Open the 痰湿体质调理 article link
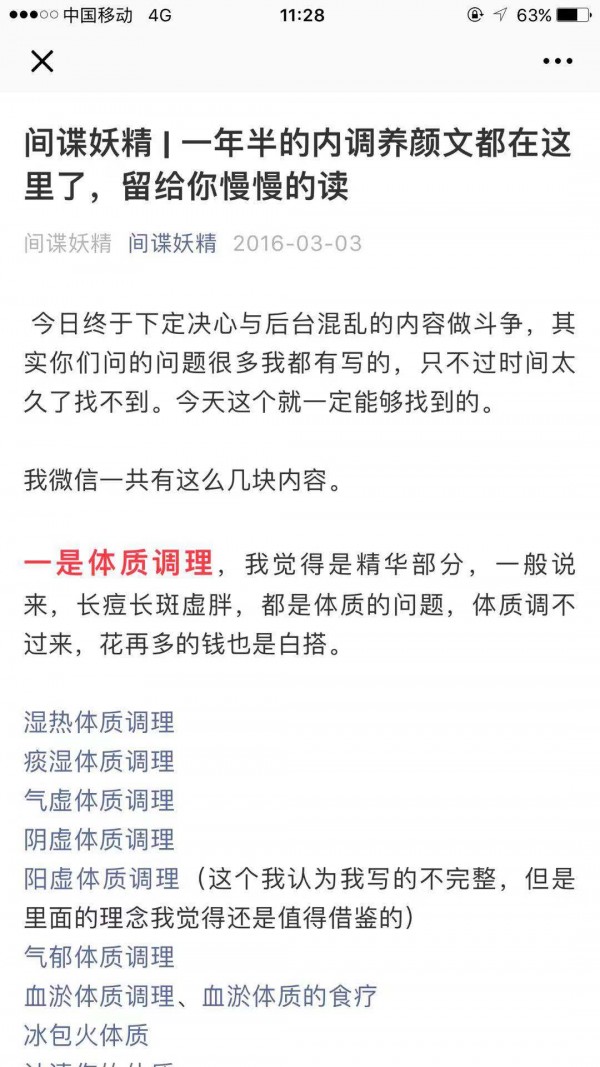 [99, 761]
